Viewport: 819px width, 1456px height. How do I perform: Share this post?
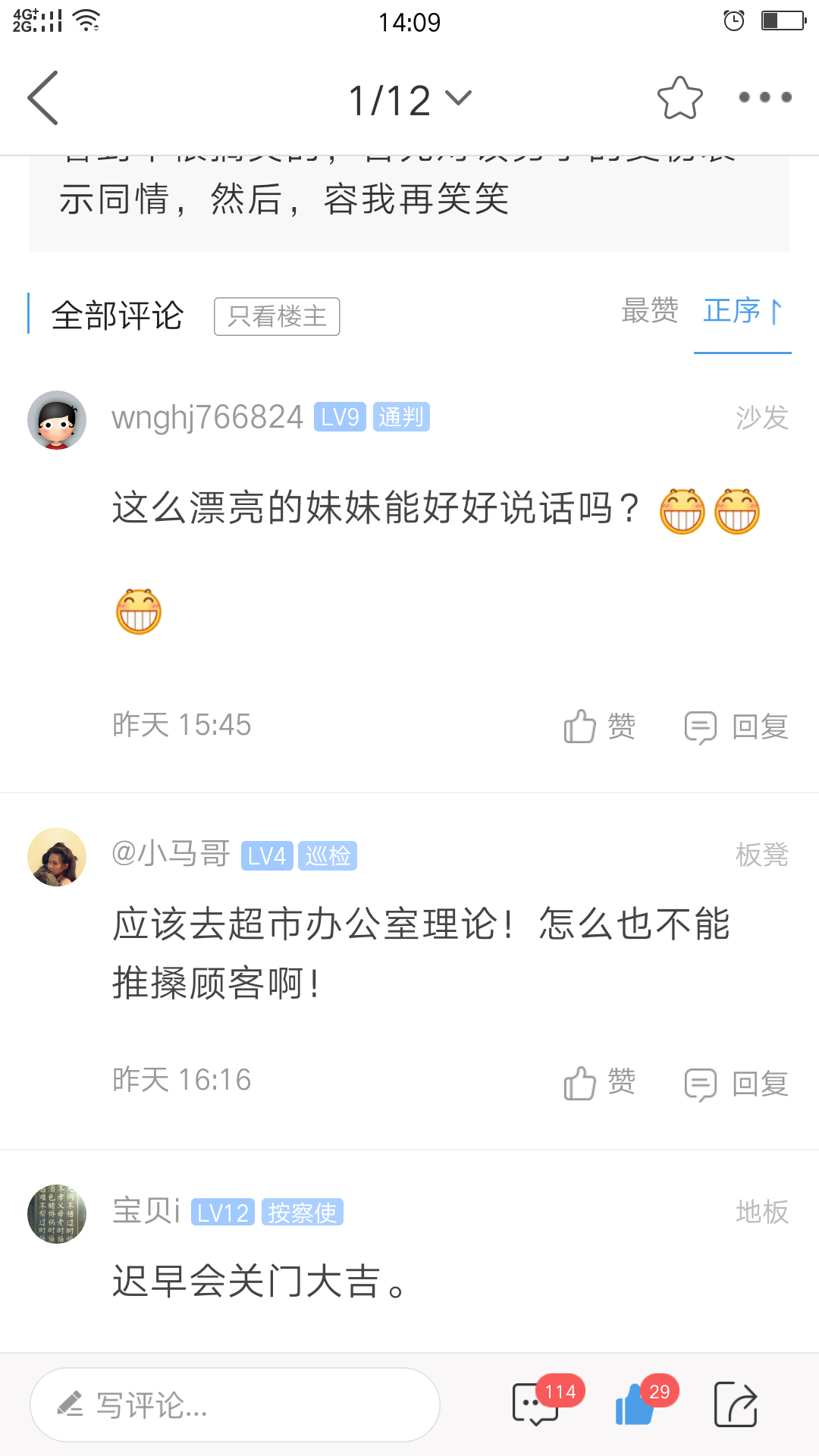[736, 1404]
